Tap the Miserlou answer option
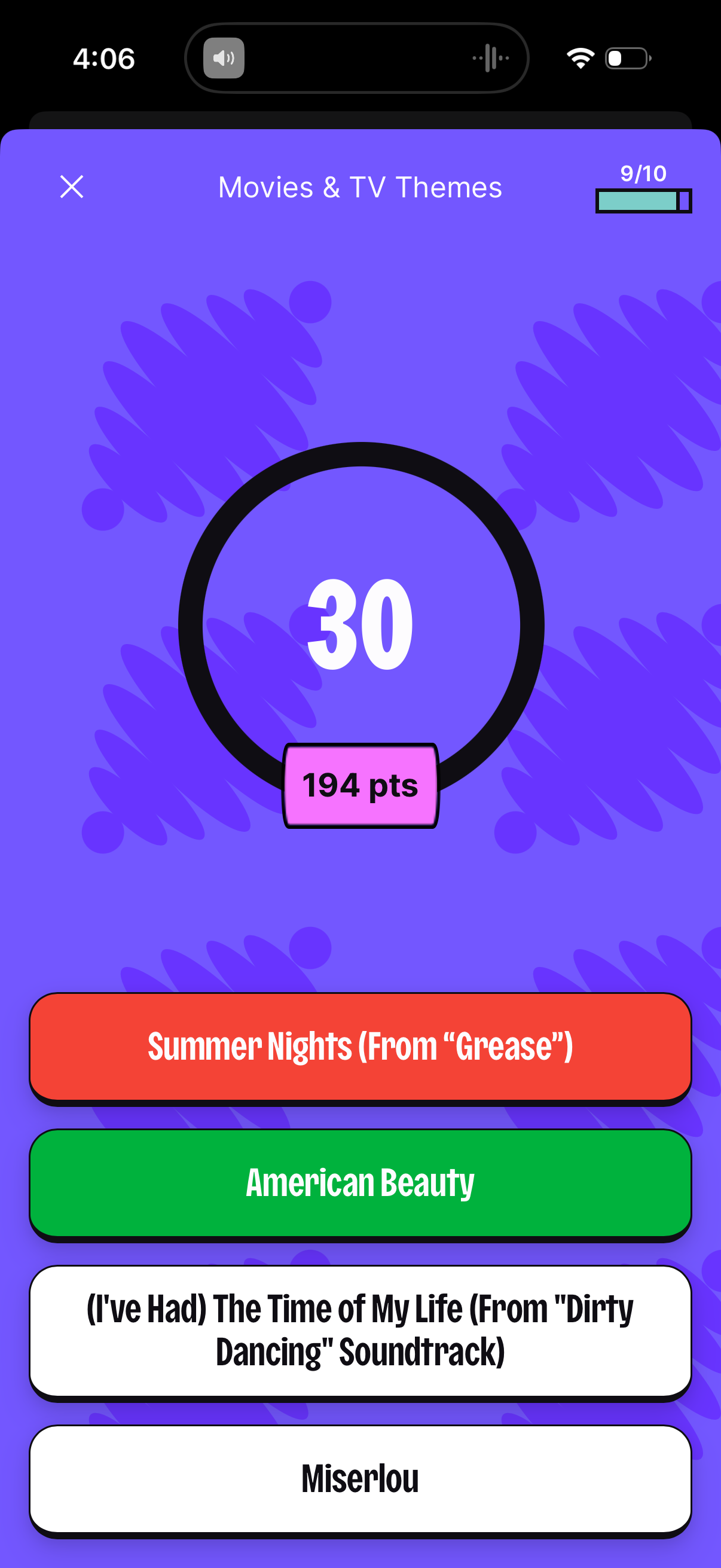The width and height of the screenshot is (721, 1568). click(360, 1478)
